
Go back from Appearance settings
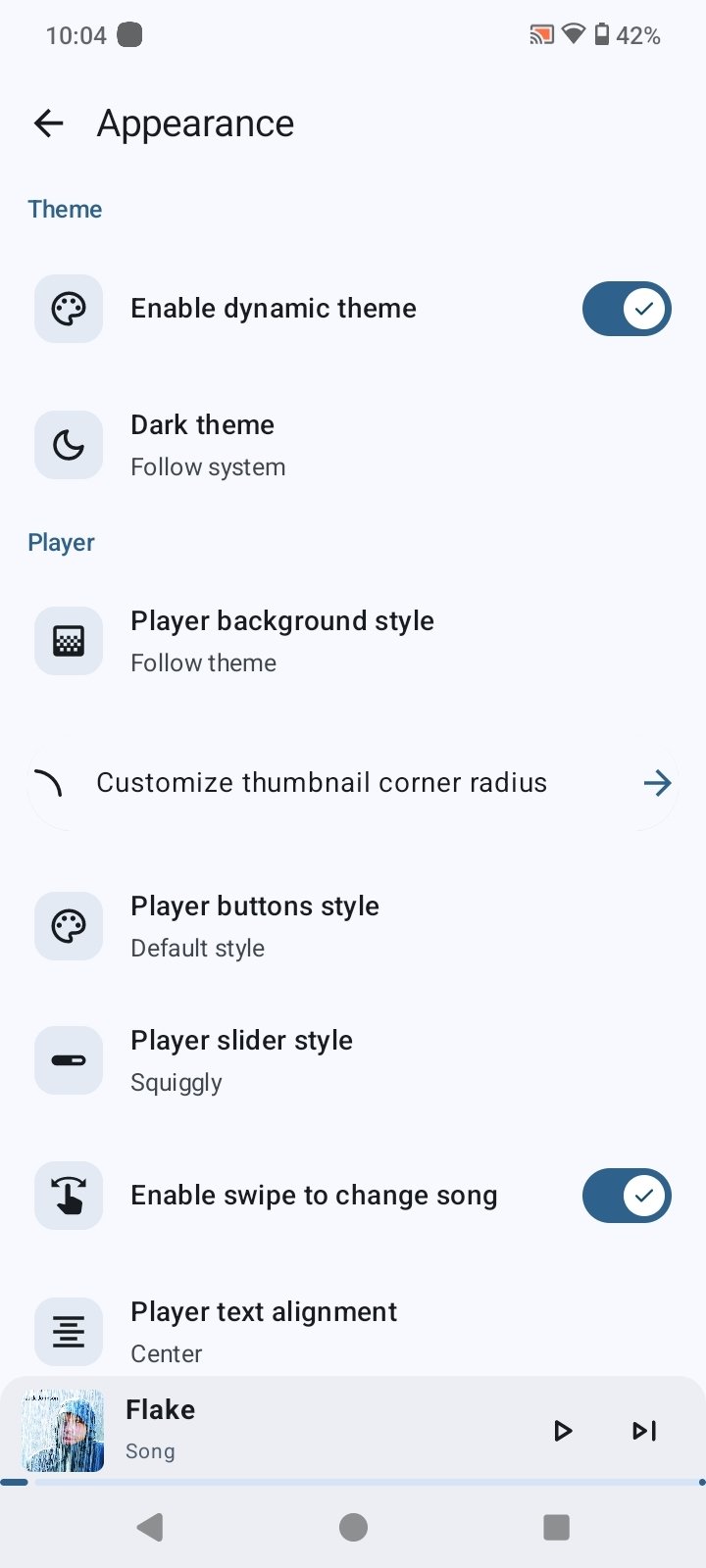click(x=48, y=123)
